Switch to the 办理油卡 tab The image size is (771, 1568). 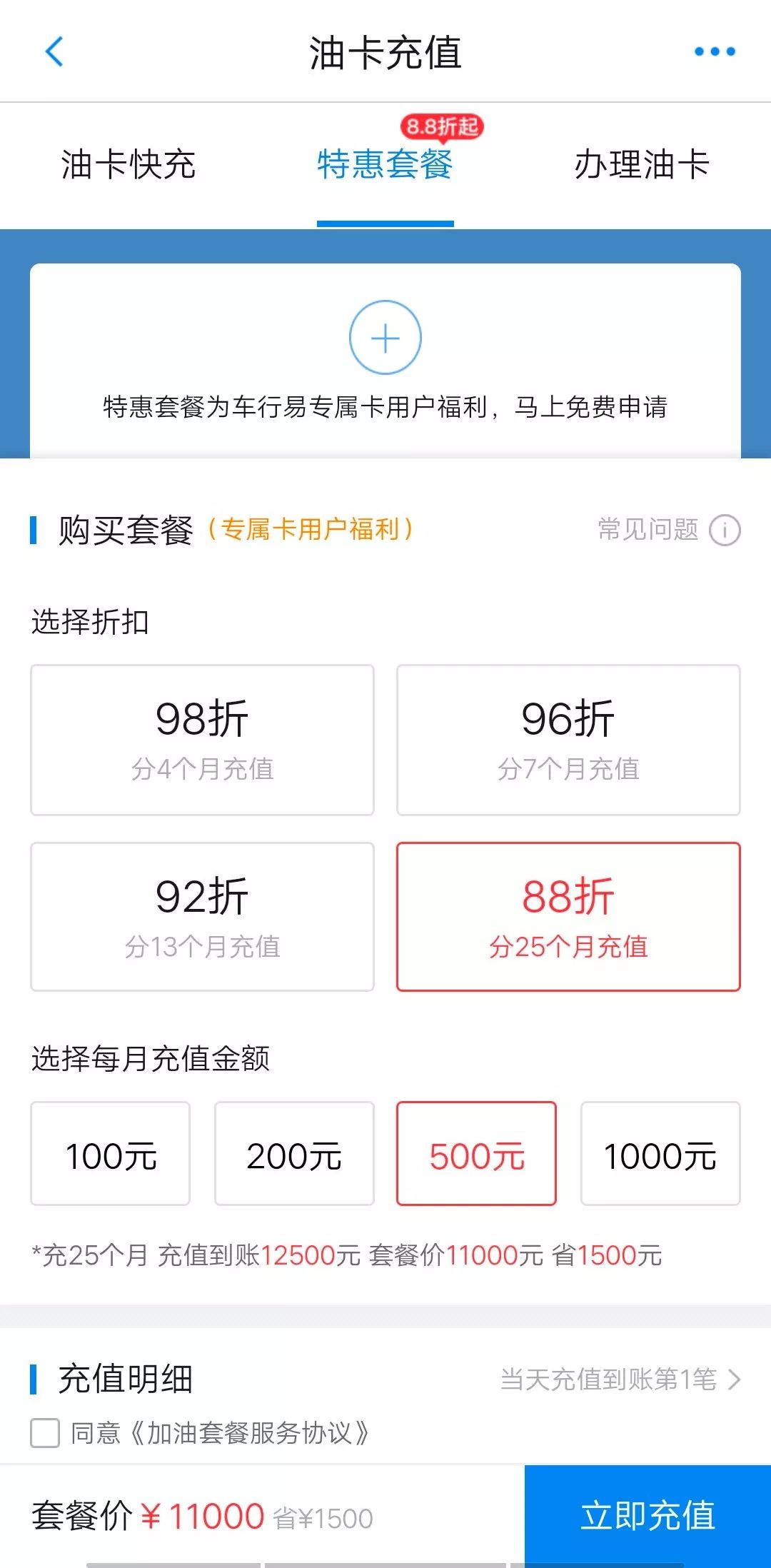point(642,166)
